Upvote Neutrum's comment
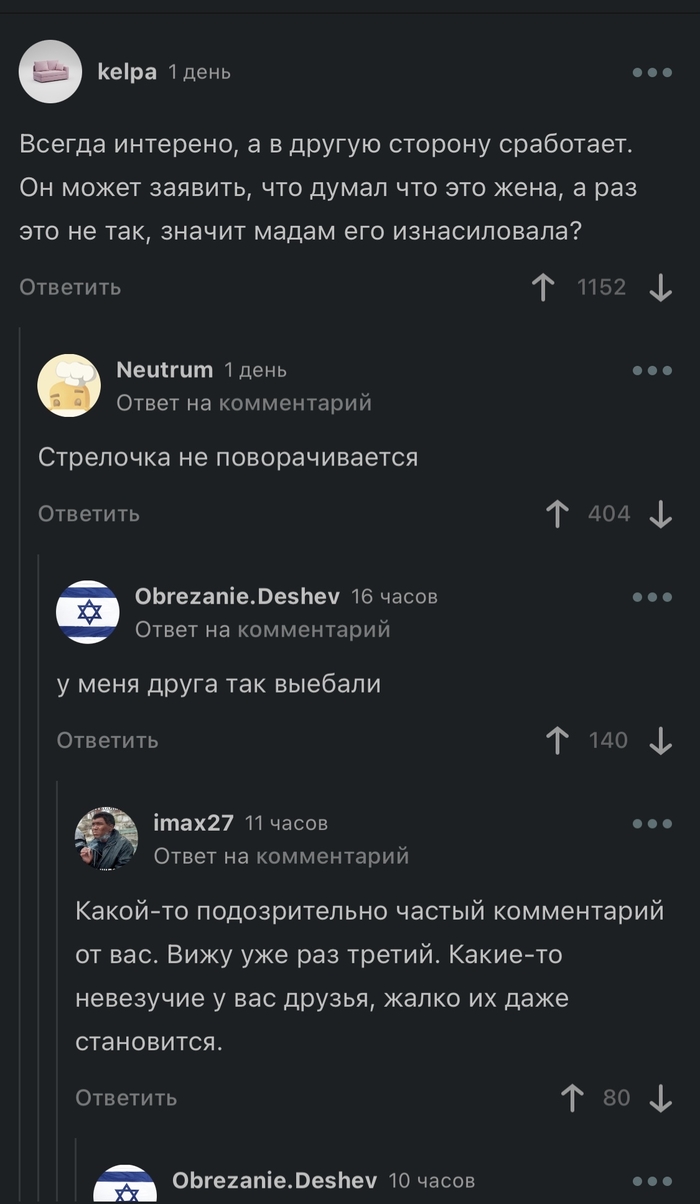This screenshot has height=1204, width=700. (x=557, y=514)
